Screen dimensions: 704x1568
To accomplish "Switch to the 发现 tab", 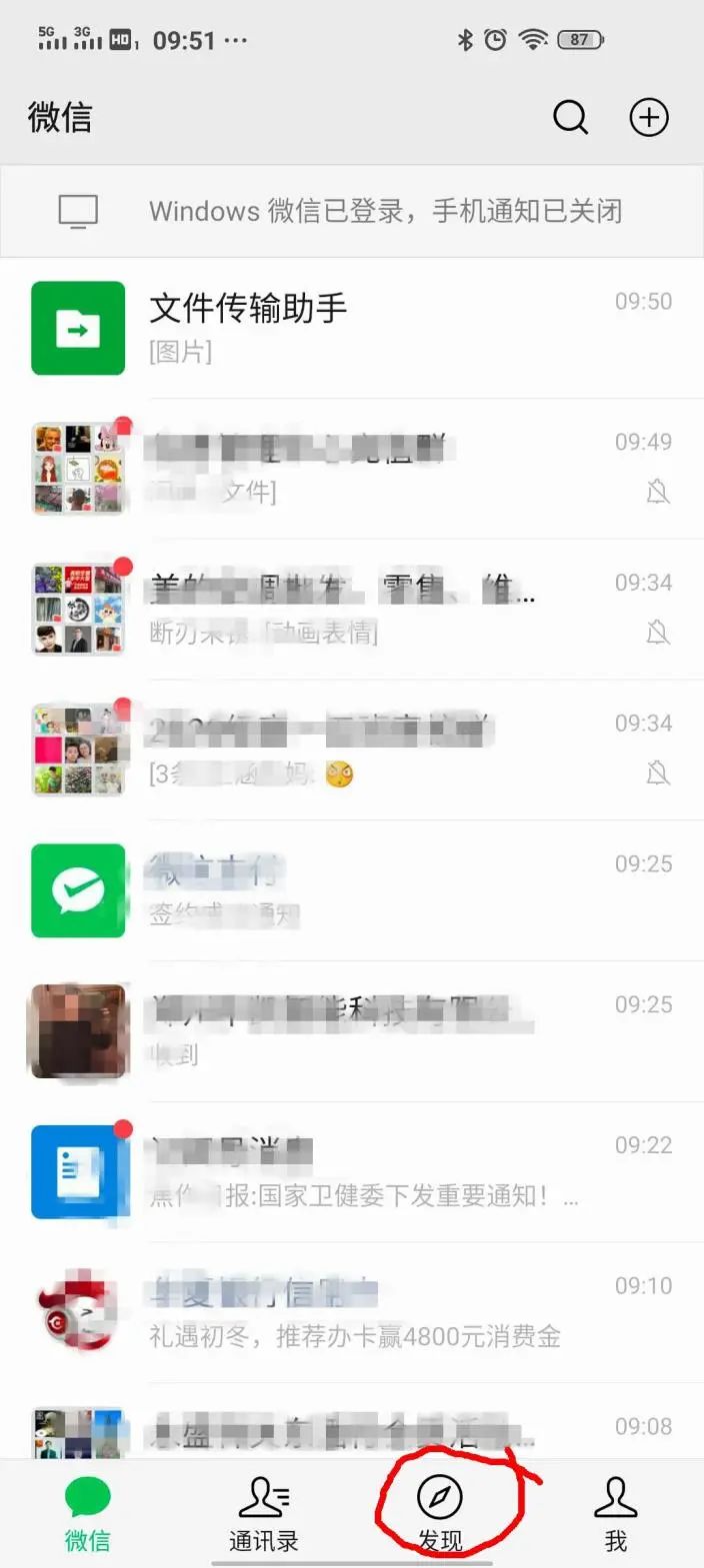I will [440, 1514].
